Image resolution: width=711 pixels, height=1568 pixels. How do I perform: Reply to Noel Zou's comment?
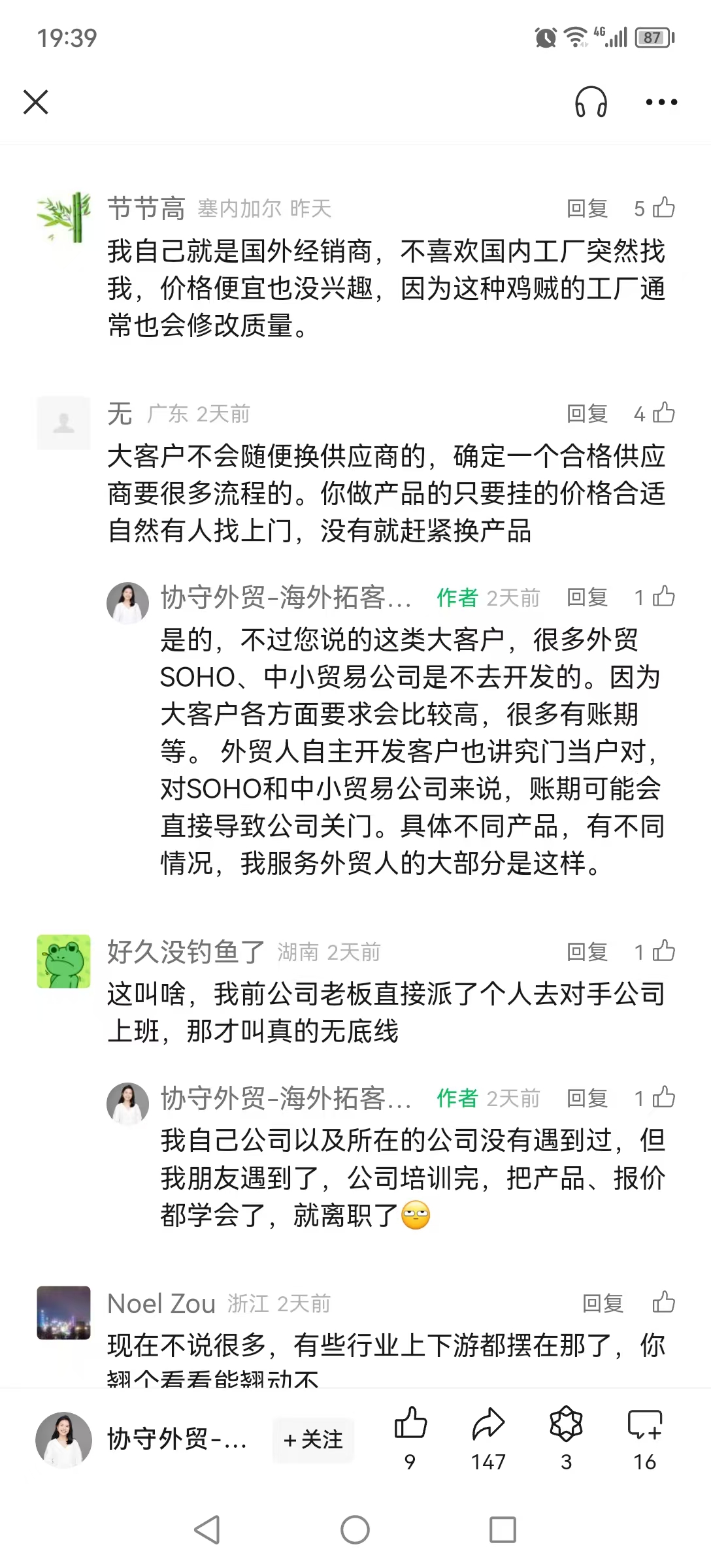point(603,1303)
